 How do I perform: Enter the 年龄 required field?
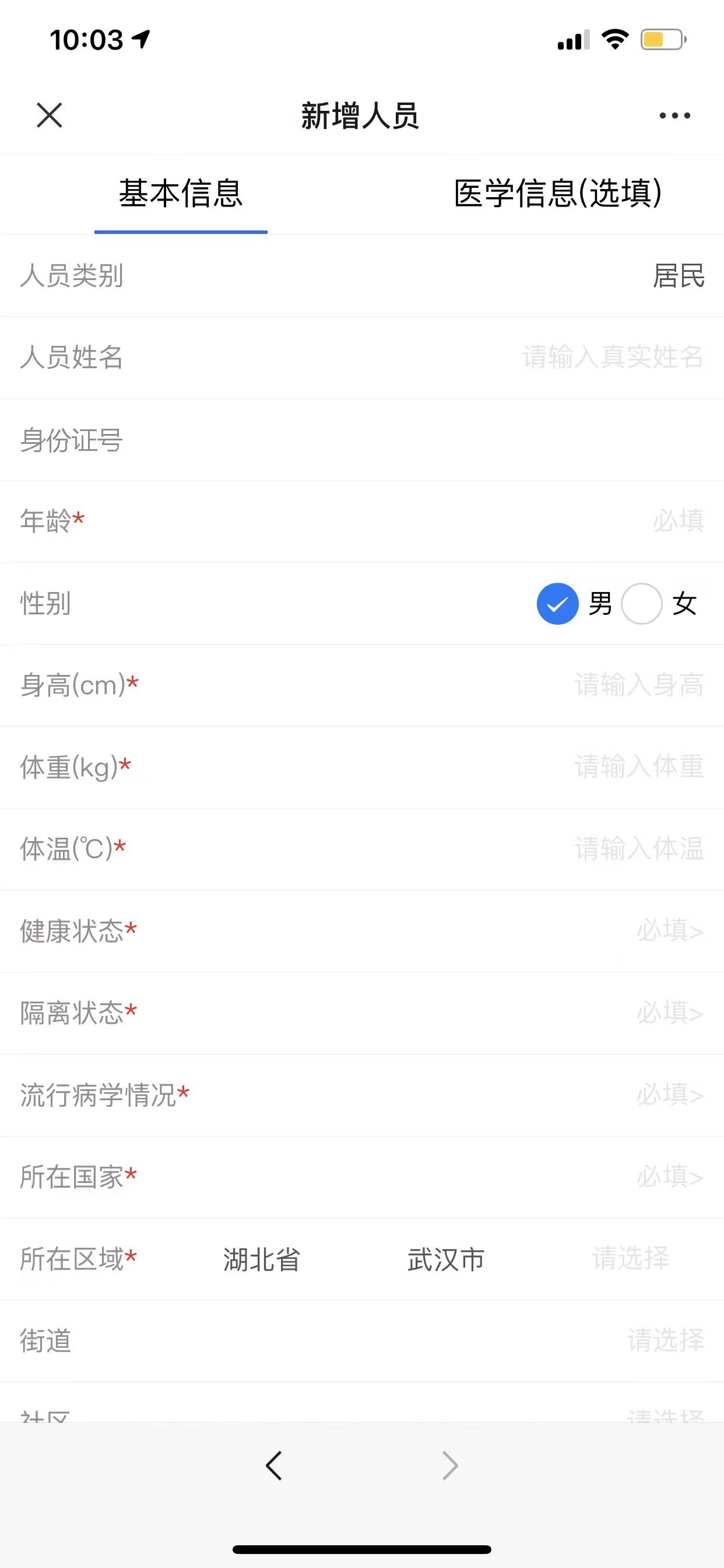362,521
